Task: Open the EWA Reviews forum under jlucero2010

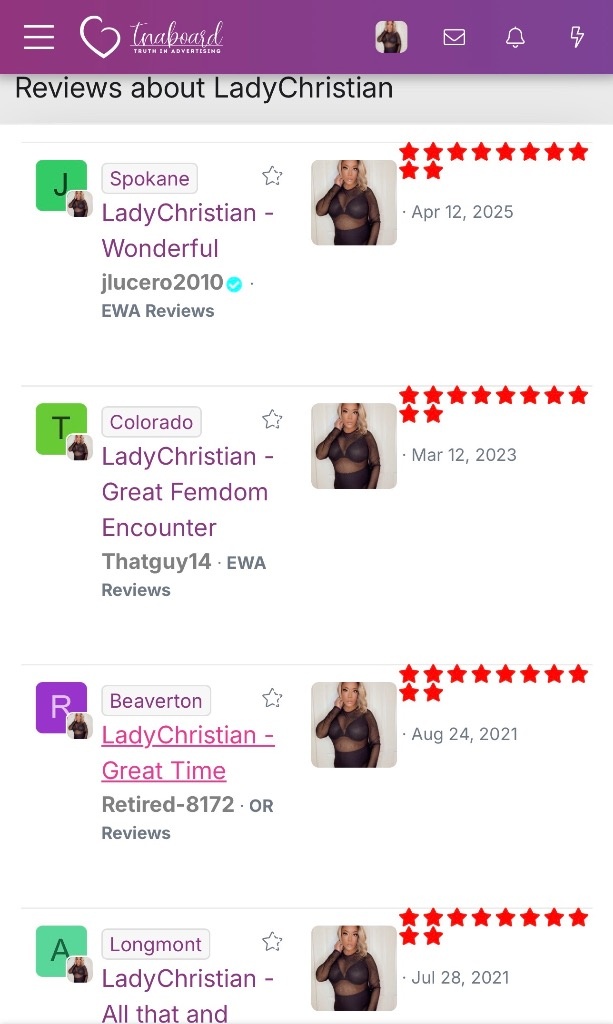Action: coord(158,311)
